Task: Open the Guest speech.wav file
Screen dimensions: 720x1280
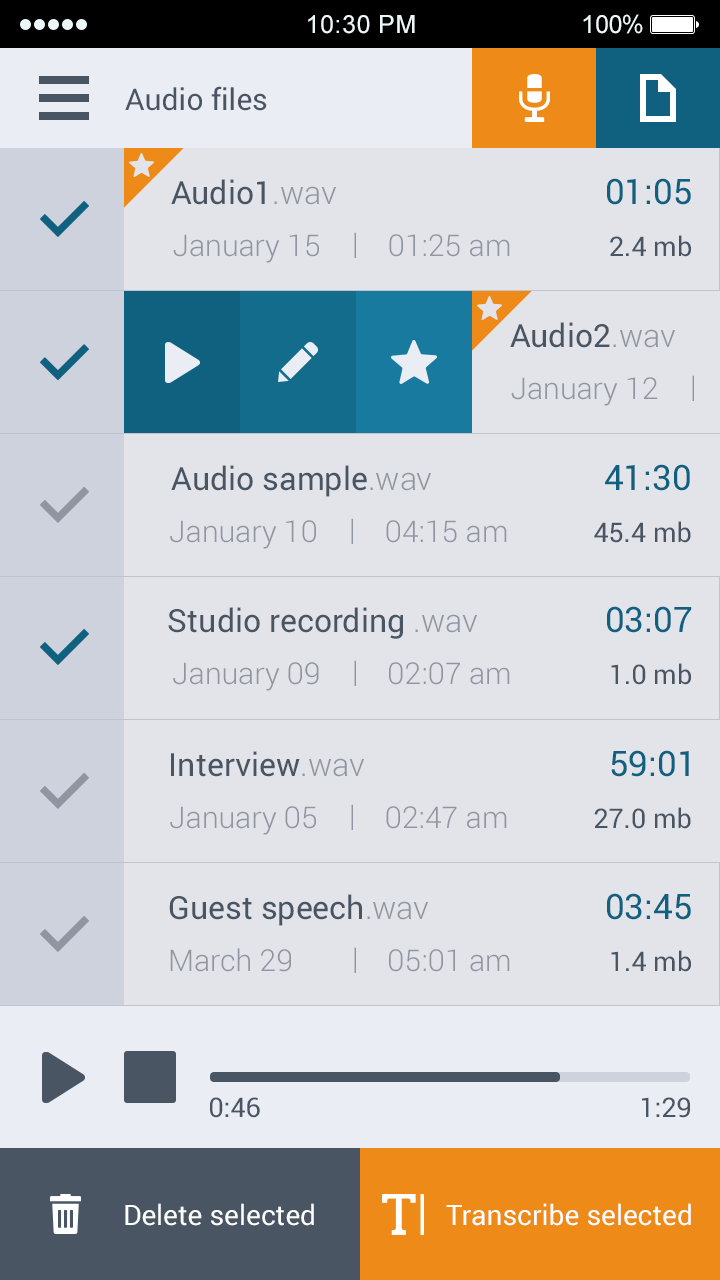Action: [422, 934]
